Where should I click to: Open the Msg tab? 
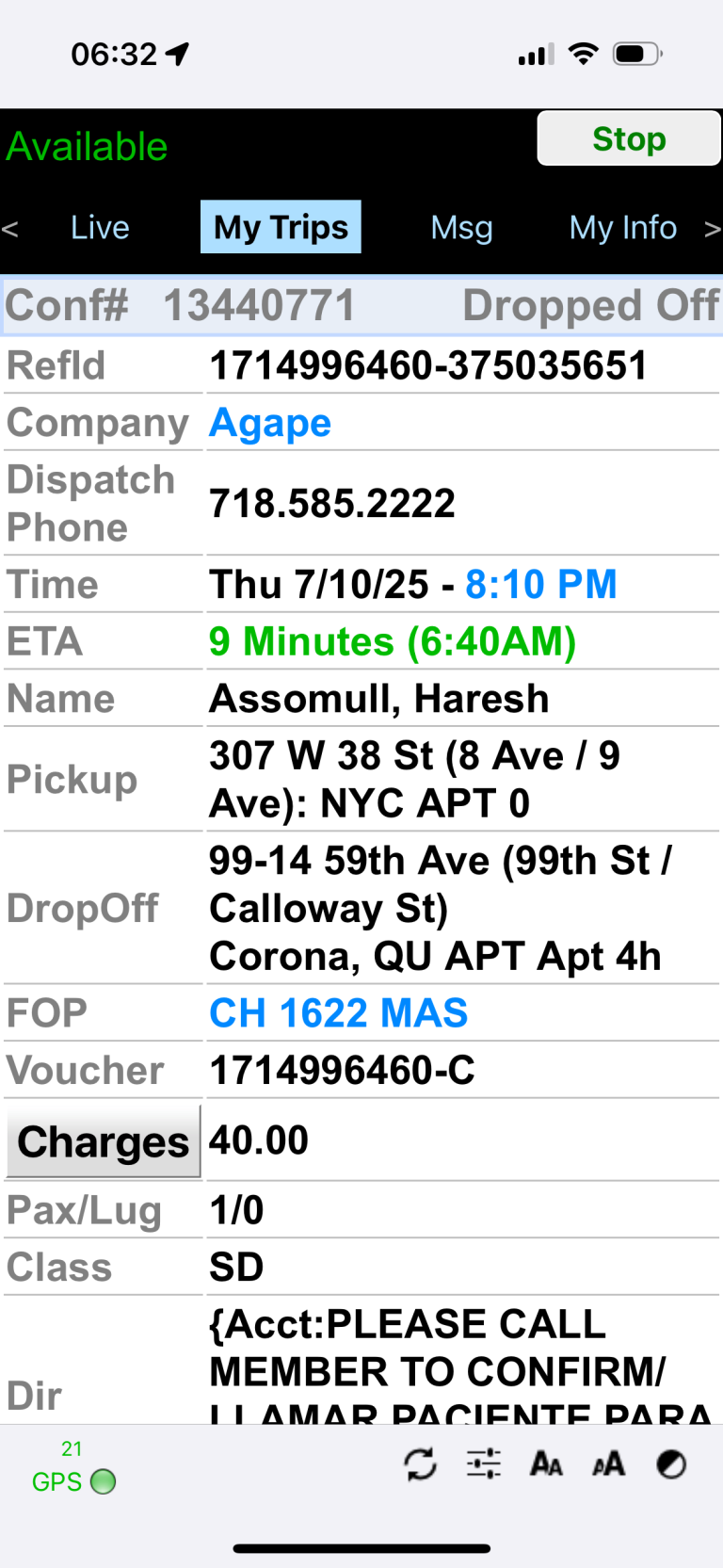(461, 227)
